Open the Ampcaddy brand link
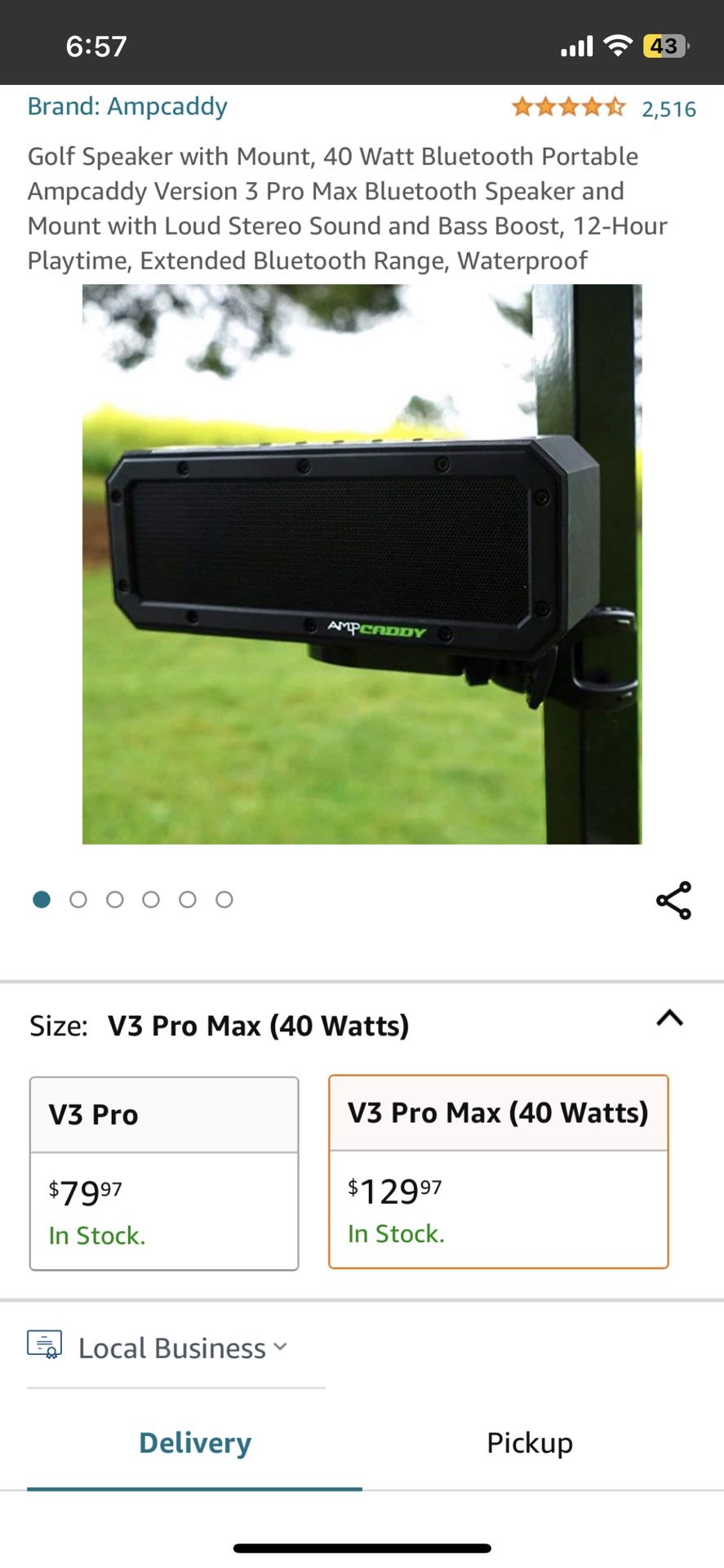Viewport: 724px width, 1568px height. pyautogui.click(x=127, y=107)
